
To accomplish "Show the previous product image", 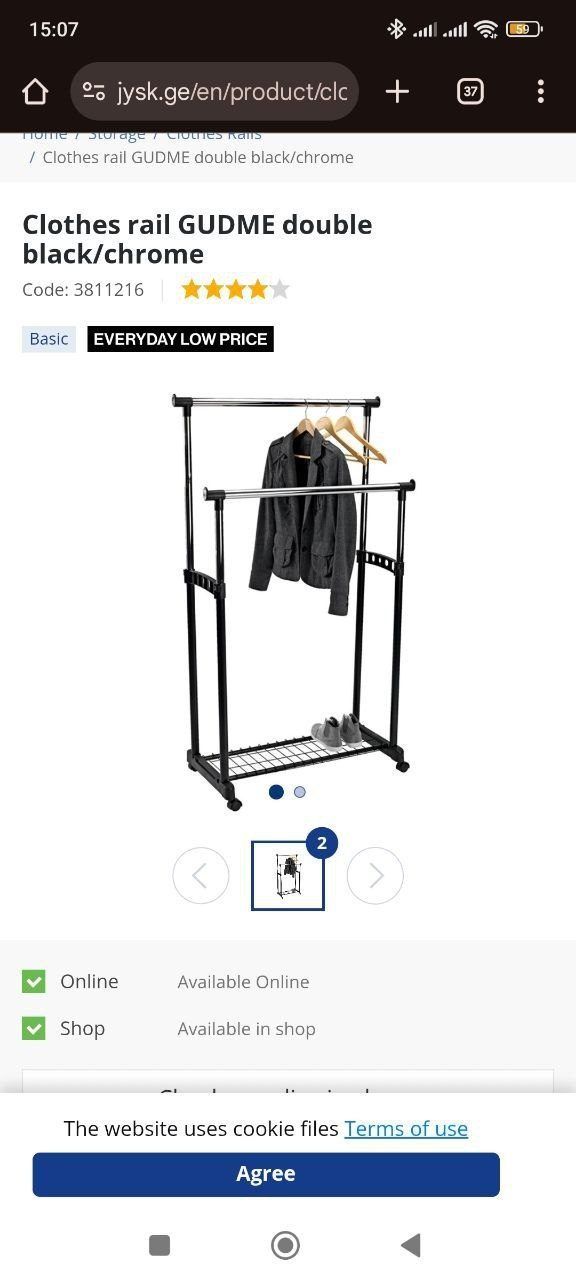I will point(201,876).
